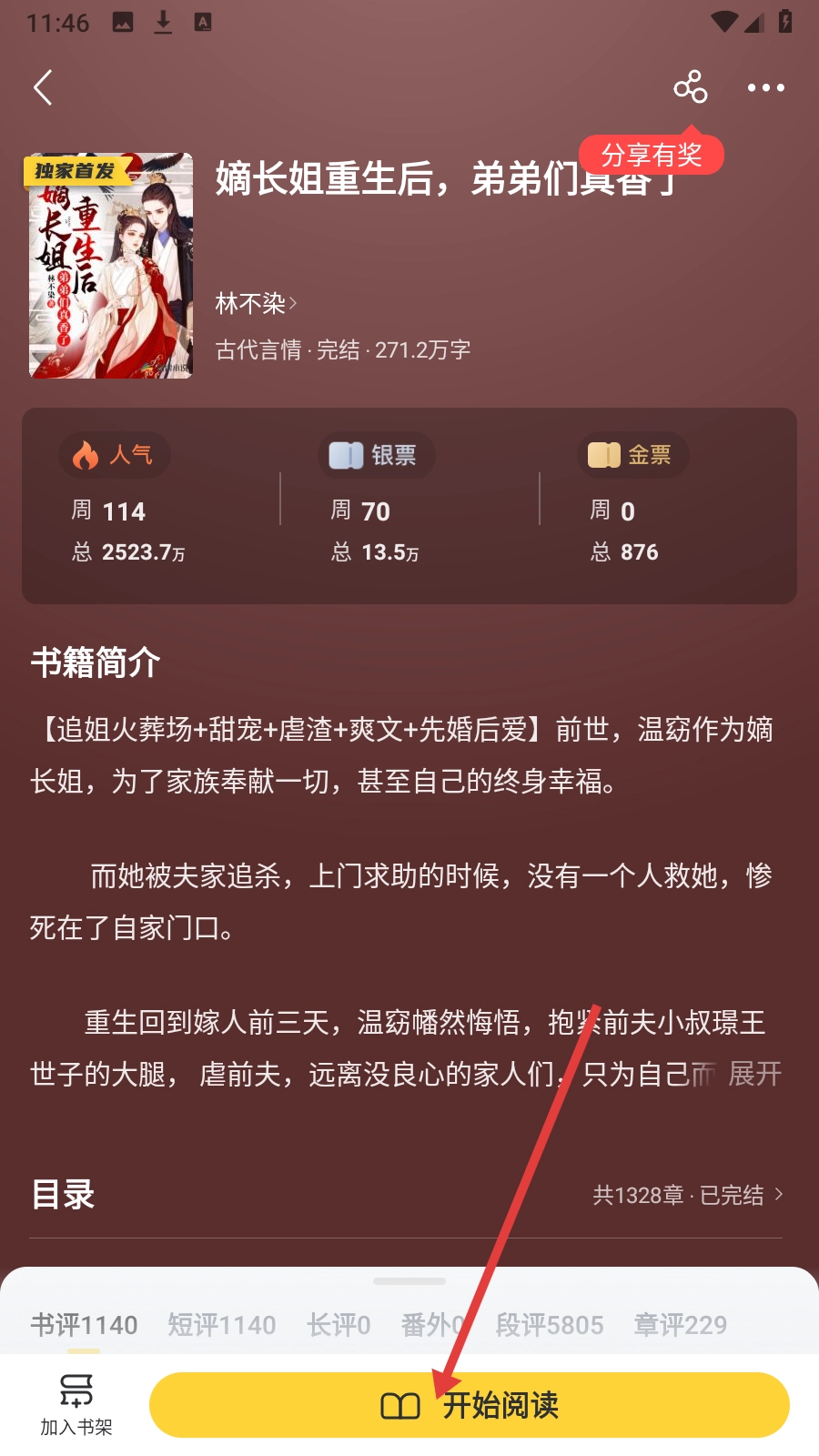Image resolution: width=819 pixels, height=1456 pixels.
Task: Share this book
Action: click(690, 87)
